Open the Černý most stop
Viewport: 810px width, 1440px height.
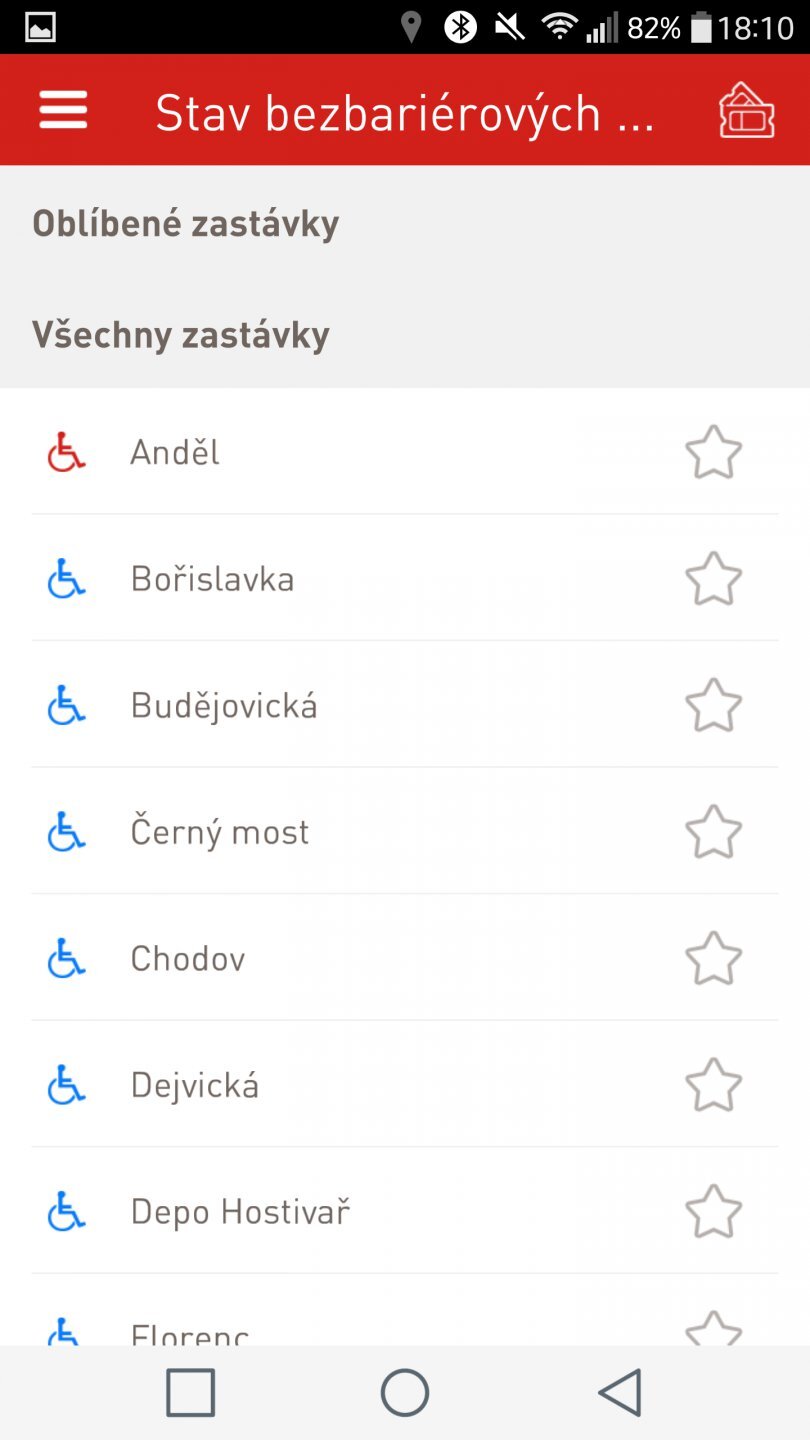tap(220, 832)
